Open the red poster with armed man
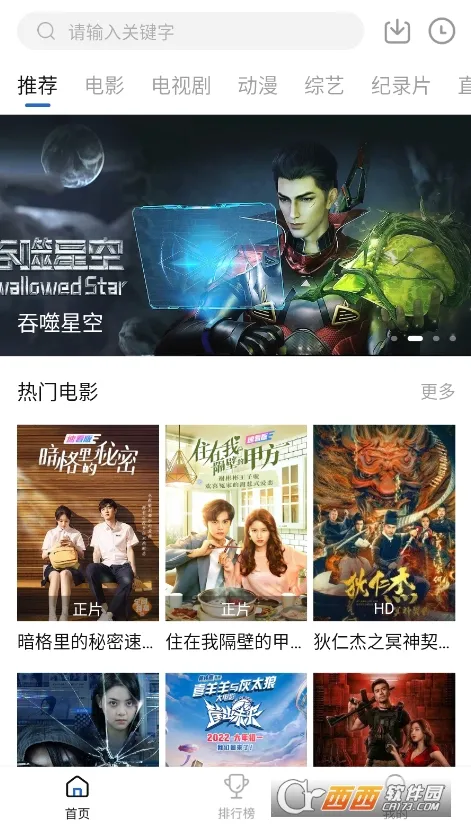The width and height of the screenshot is (471, 827). tap(384, 719)
